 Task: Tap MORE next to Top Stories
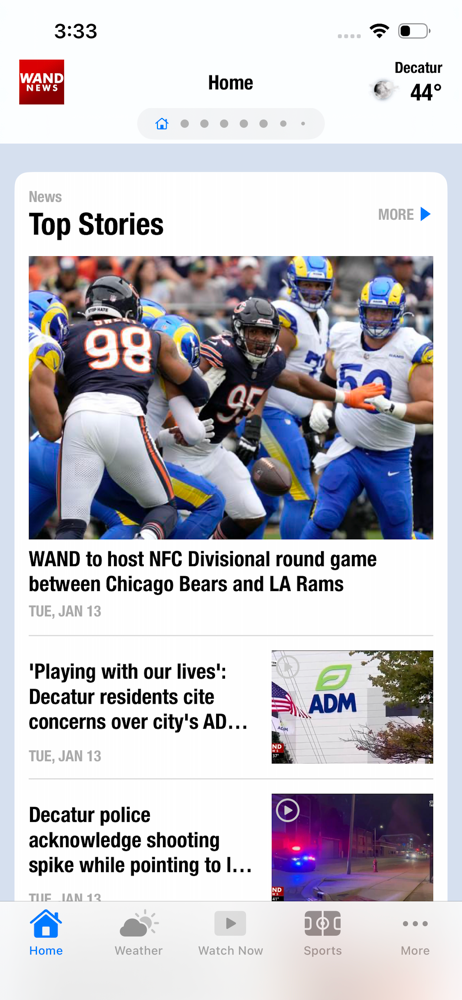[x=405, y=214]
